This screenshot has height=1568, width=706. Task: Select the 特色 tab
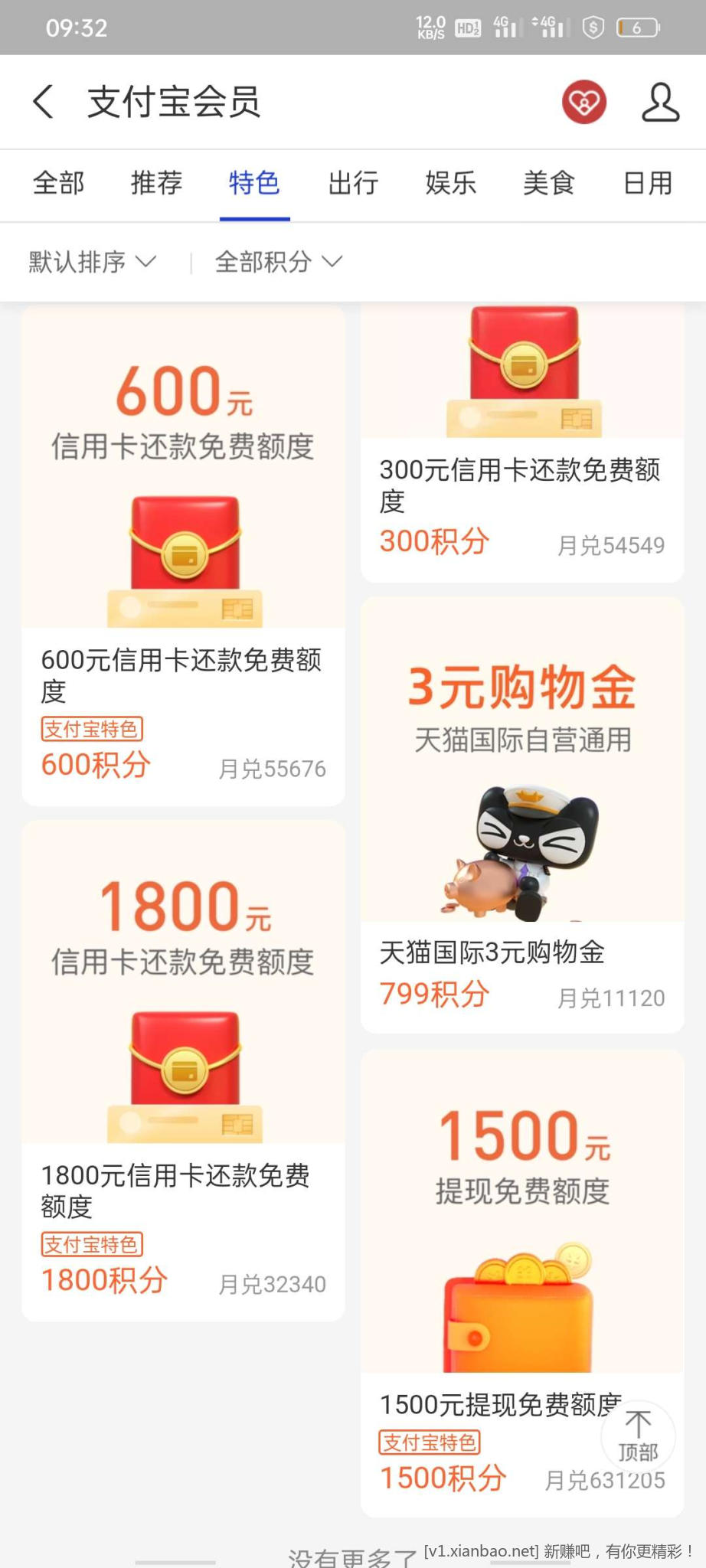pos(254,184)
